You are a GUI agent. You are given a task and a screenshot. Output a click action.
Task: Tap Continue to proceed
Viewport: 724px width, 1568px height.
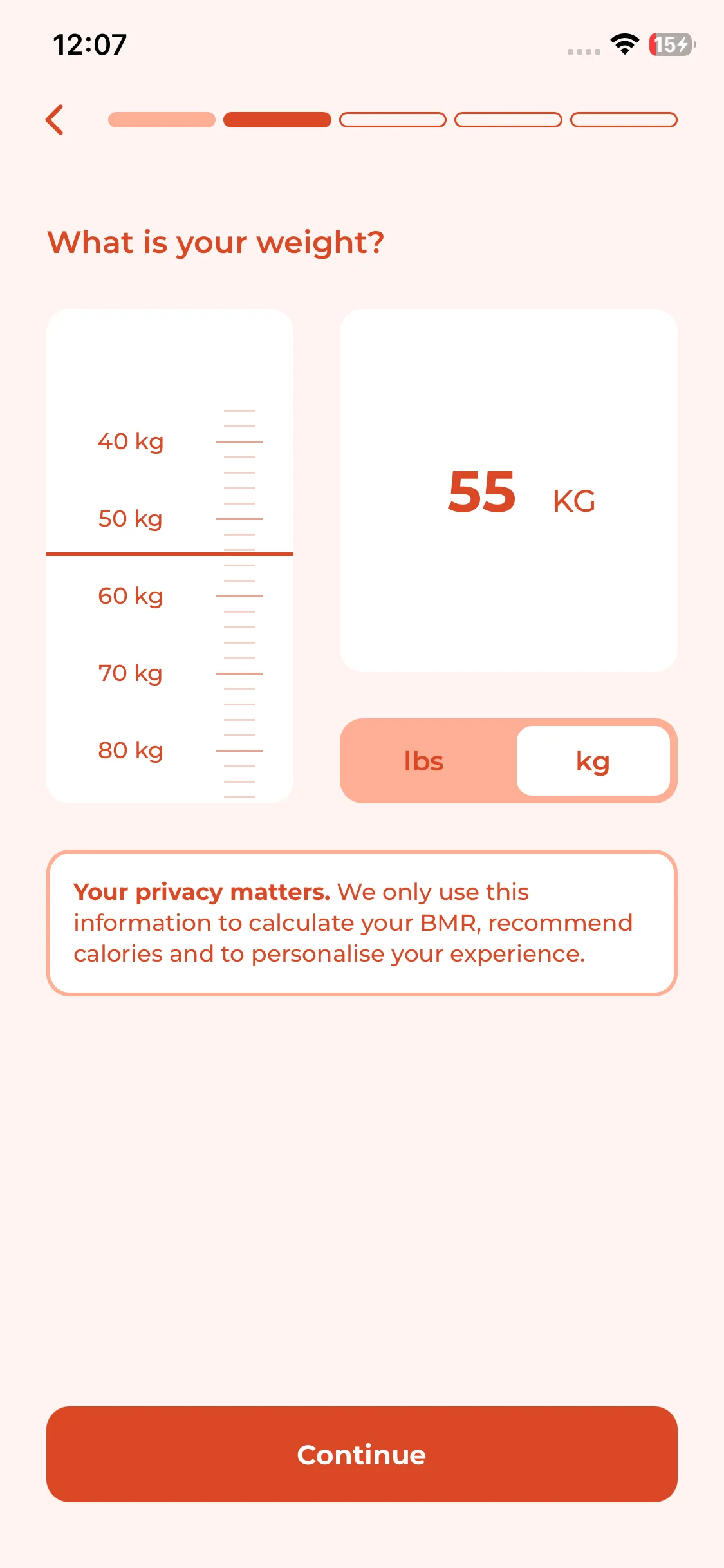click(362, 1454)
